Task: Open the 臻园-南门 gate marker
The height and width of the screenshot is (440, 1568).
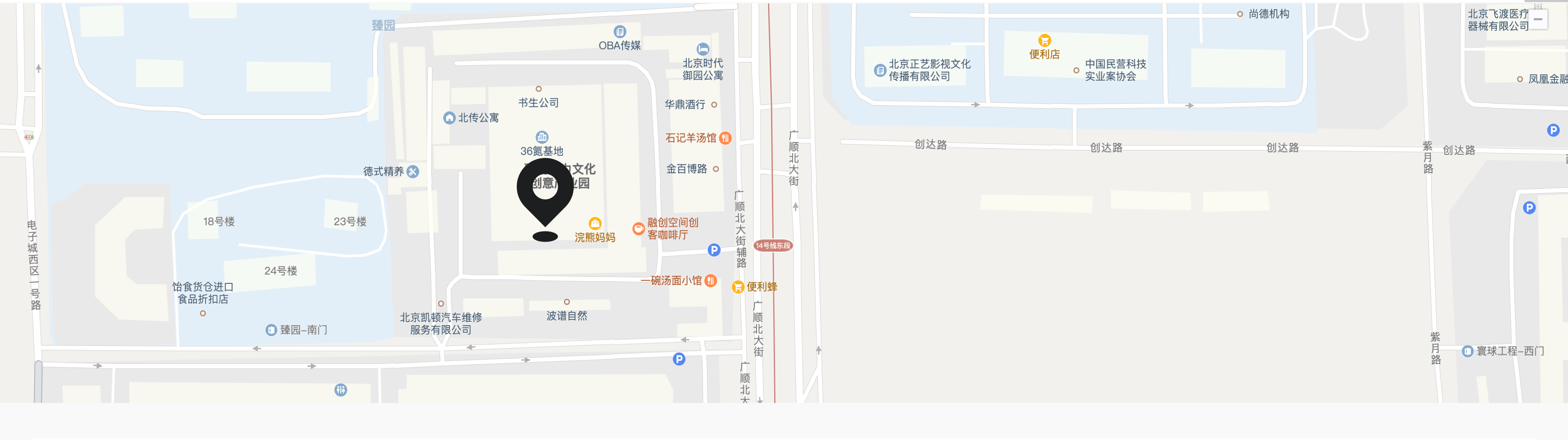Action: pyautogui.click(x=271, y=330)
